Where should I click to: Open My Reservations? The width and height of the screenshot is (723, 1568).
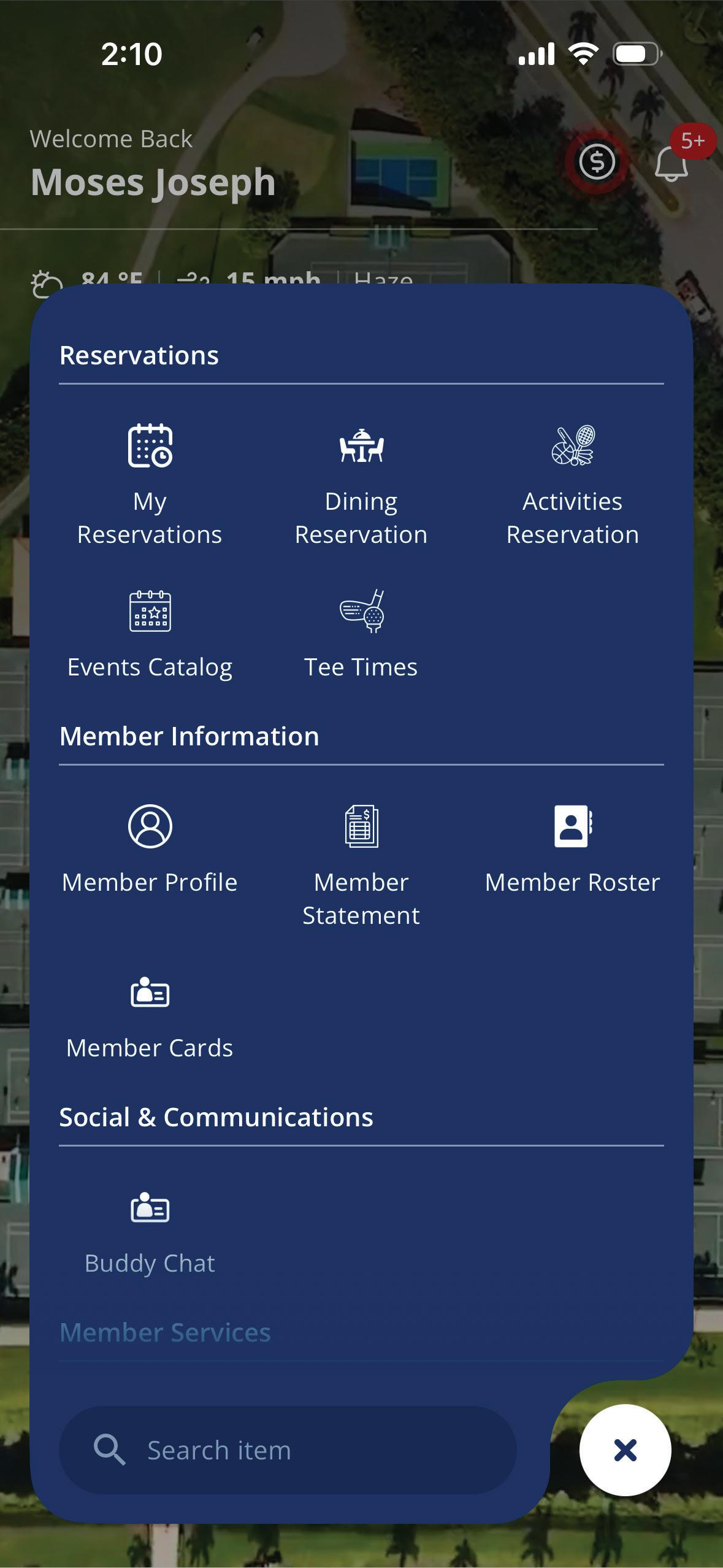[150, 485]
